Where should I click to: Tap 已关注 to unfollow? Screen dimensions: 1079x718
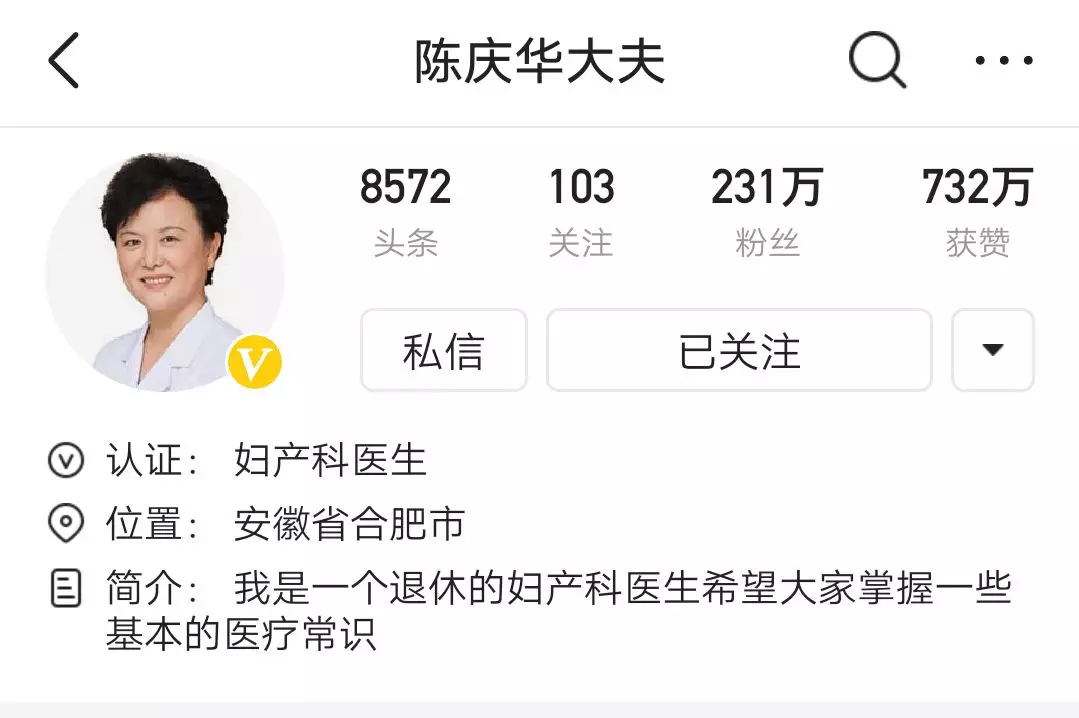(739, 351)
